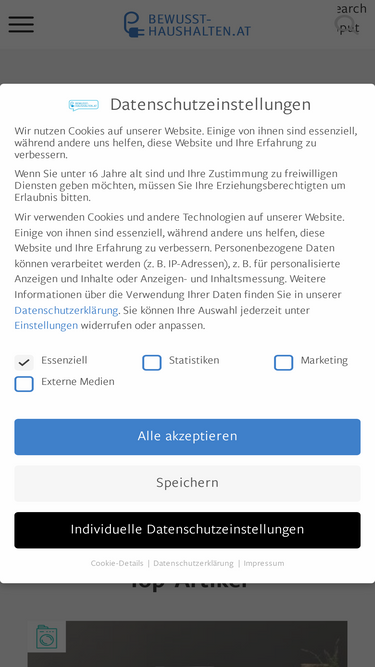Accept all cookies with Alle akzeptieren
375x667 pixels.
coord(187,437)
